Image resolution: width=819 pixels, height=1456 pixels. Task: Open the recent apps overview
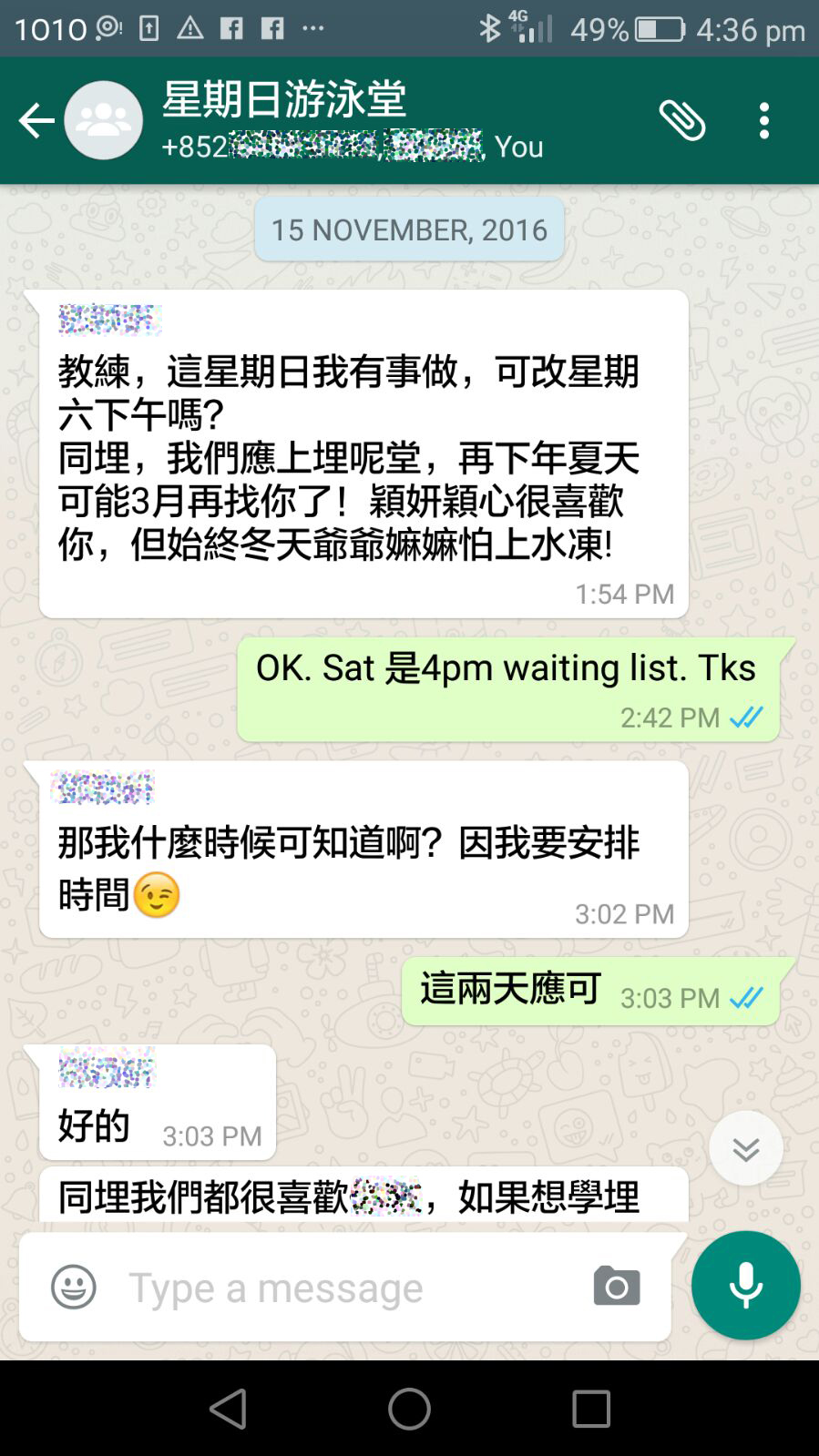pyautogui.click(x=590, y=1409)
